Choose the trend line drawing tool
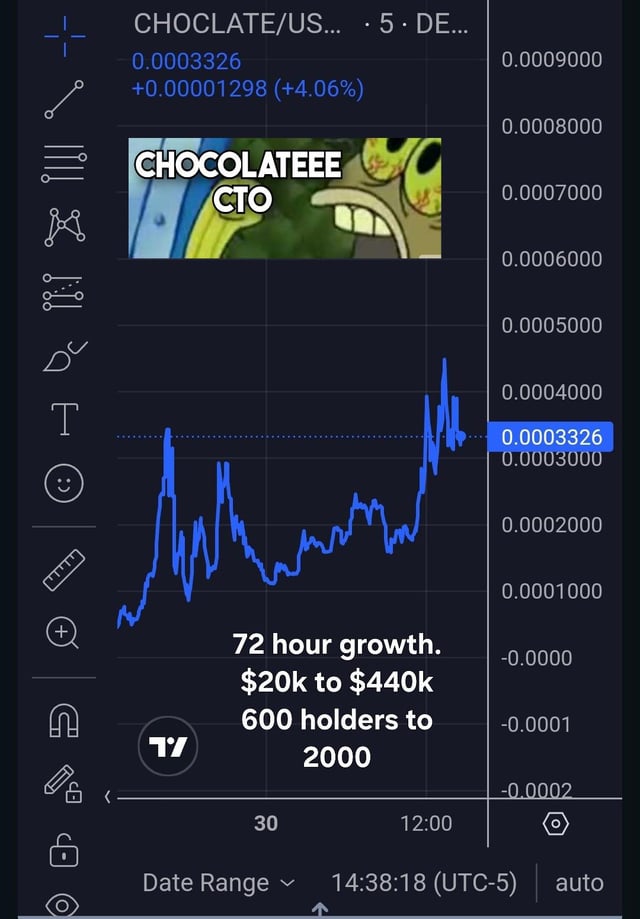 64,100
